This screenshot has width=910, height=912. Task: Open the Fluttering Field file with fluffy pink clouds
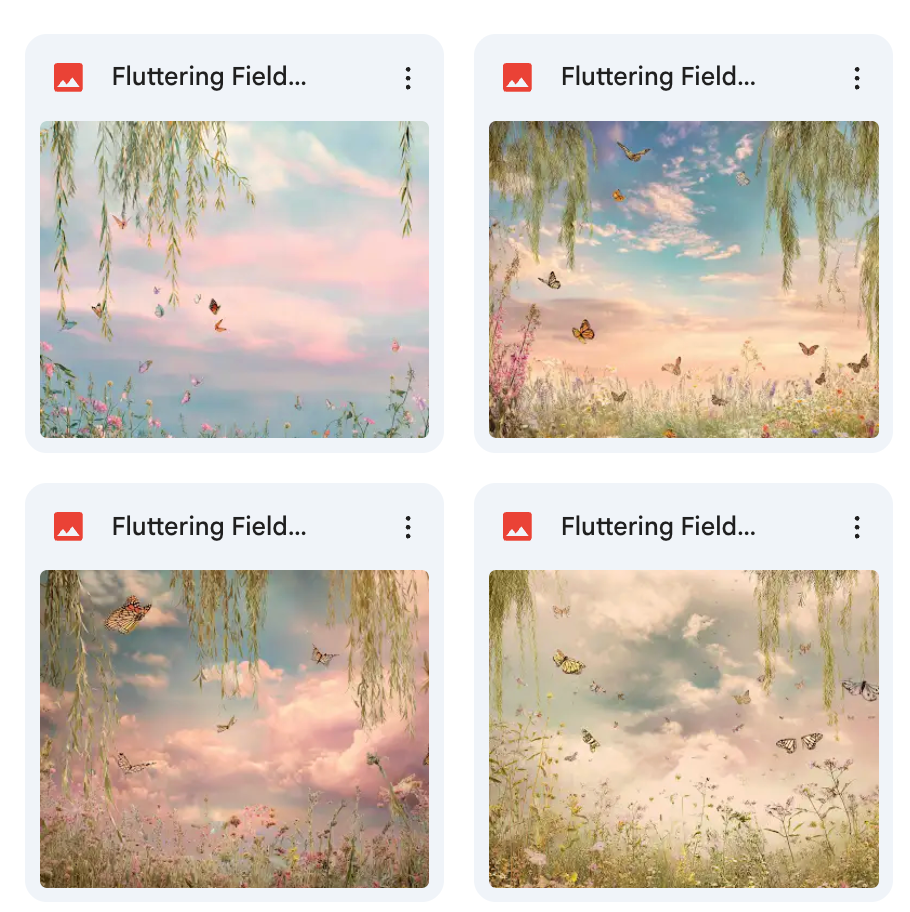(234, 728)
